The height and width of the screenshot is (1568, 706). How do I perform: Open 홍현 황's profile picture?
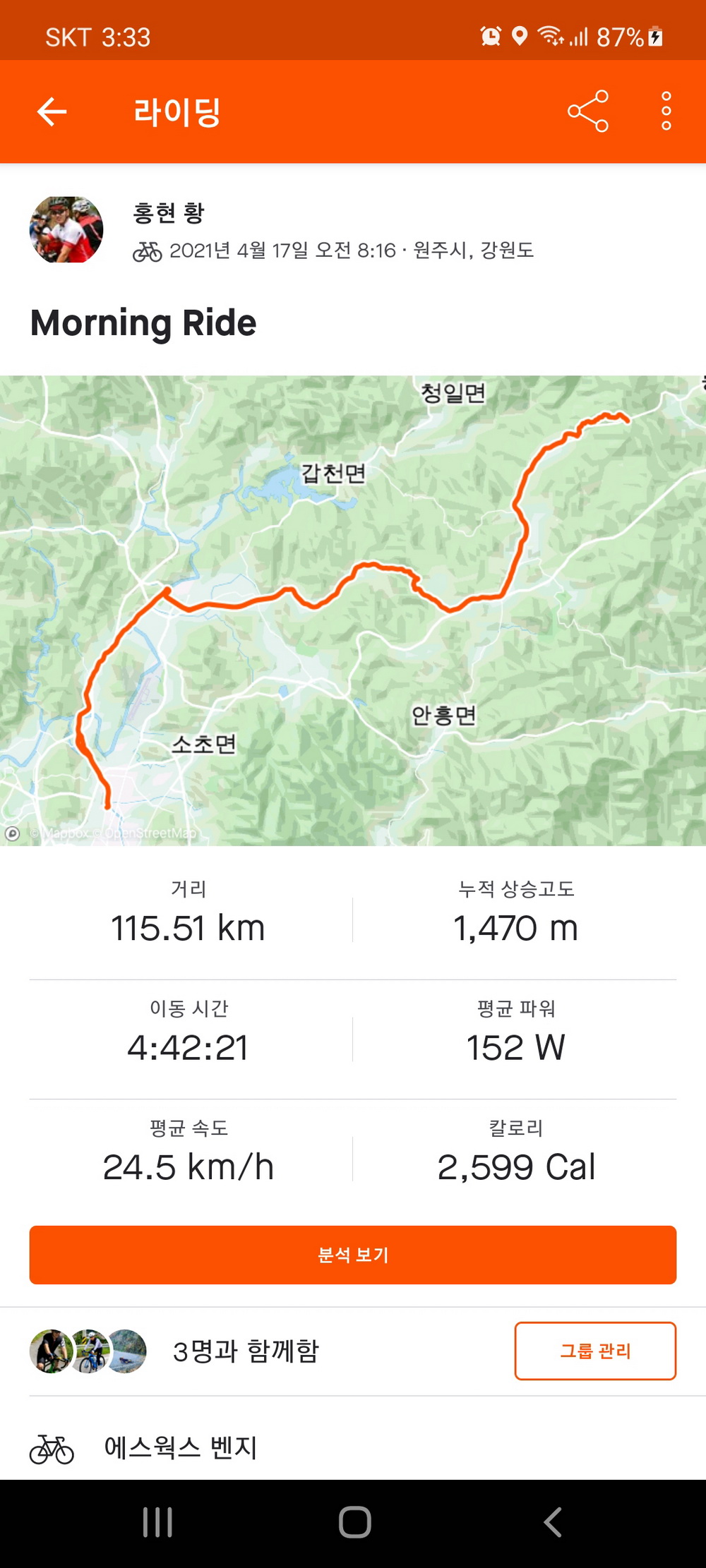pos(66,230)
